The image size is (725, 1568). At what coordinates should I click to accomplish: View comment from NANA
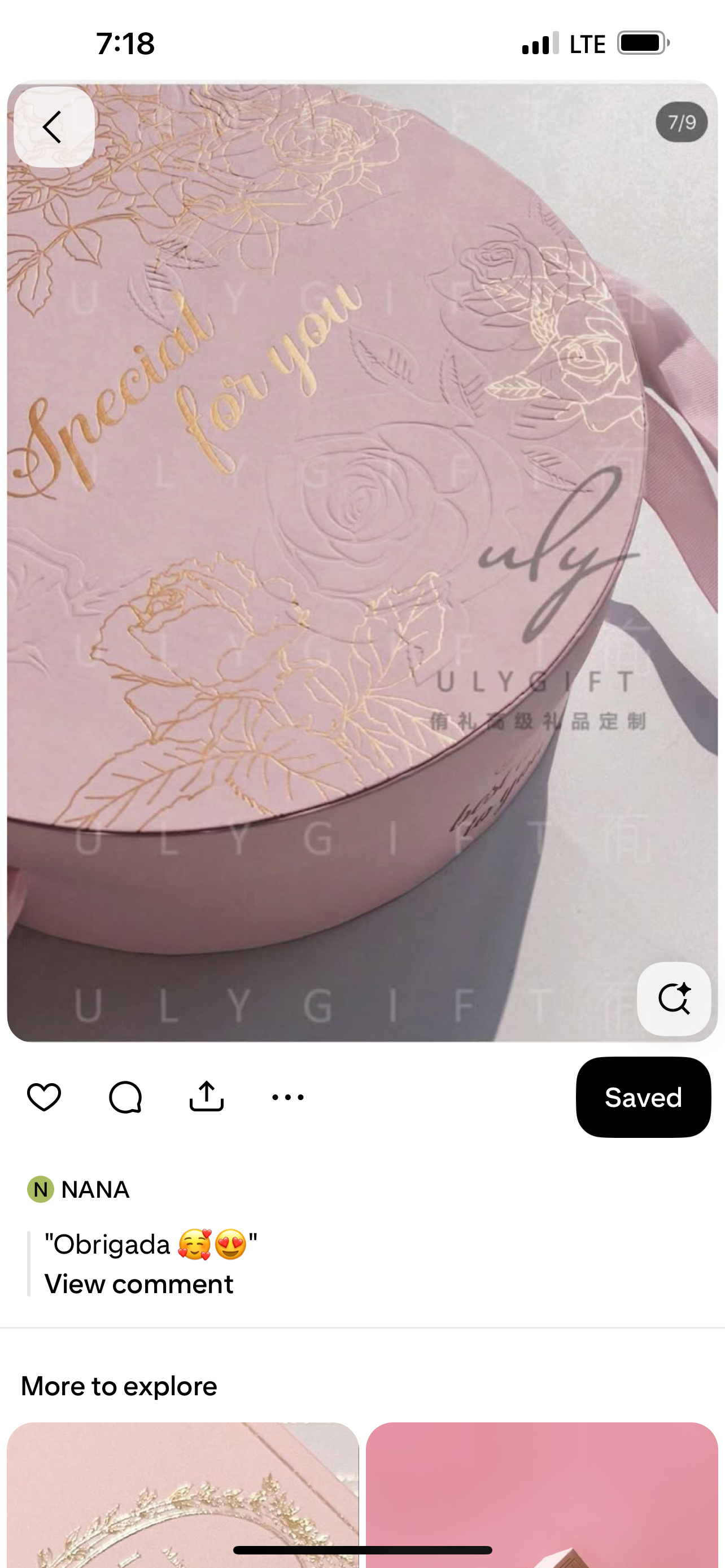pyautogui.click(x=139, y=1284)
